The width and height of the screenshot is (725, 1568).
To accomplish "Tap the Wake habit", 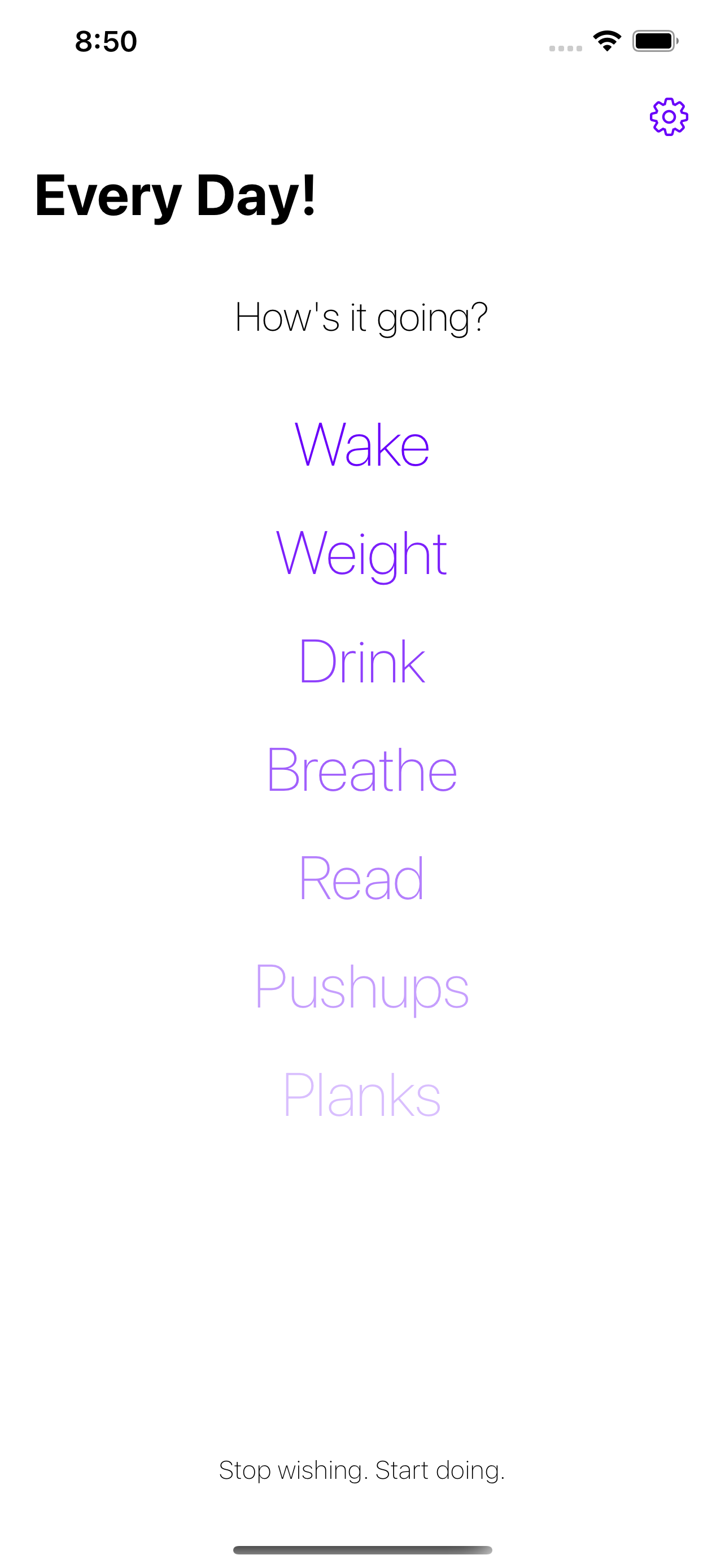I will (362, 445).
